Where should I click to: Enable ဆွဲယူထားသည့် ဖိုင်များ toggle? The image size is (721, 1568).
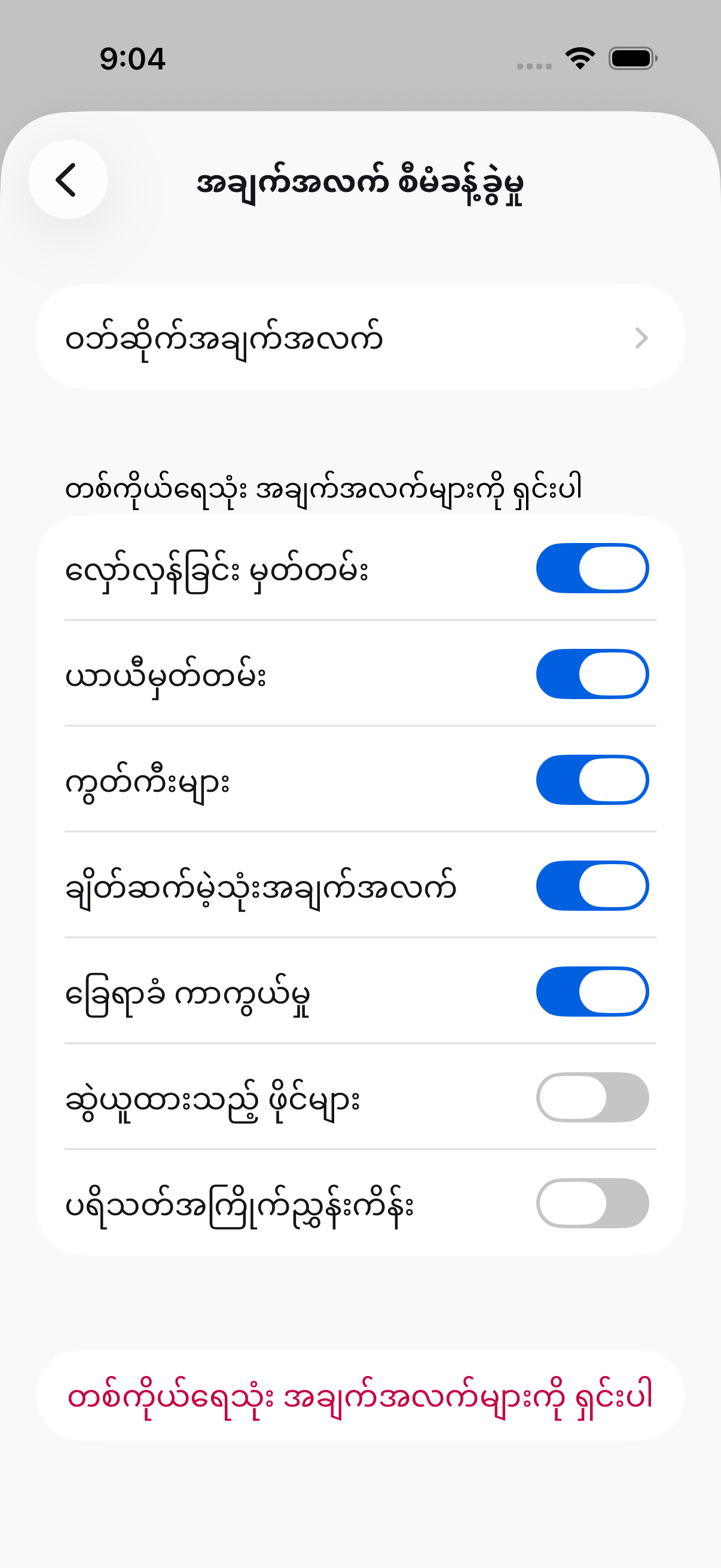click(592, 1097)
